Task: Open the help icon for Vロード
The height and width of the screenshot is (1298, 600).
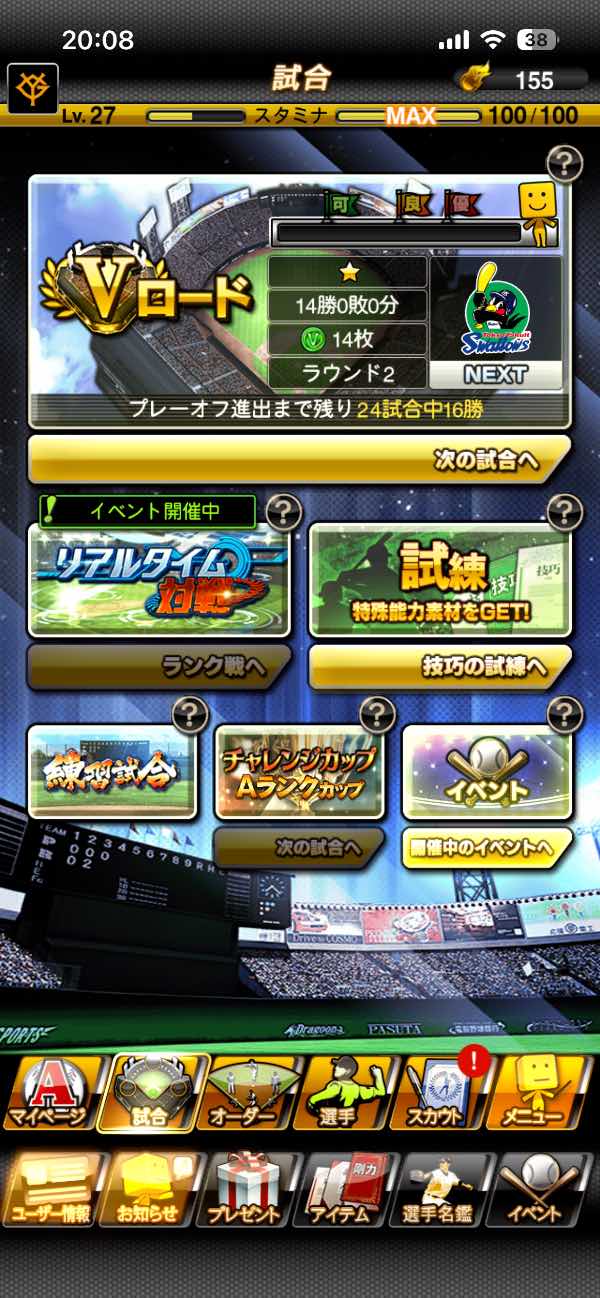Action: click(x=566, y=161)
